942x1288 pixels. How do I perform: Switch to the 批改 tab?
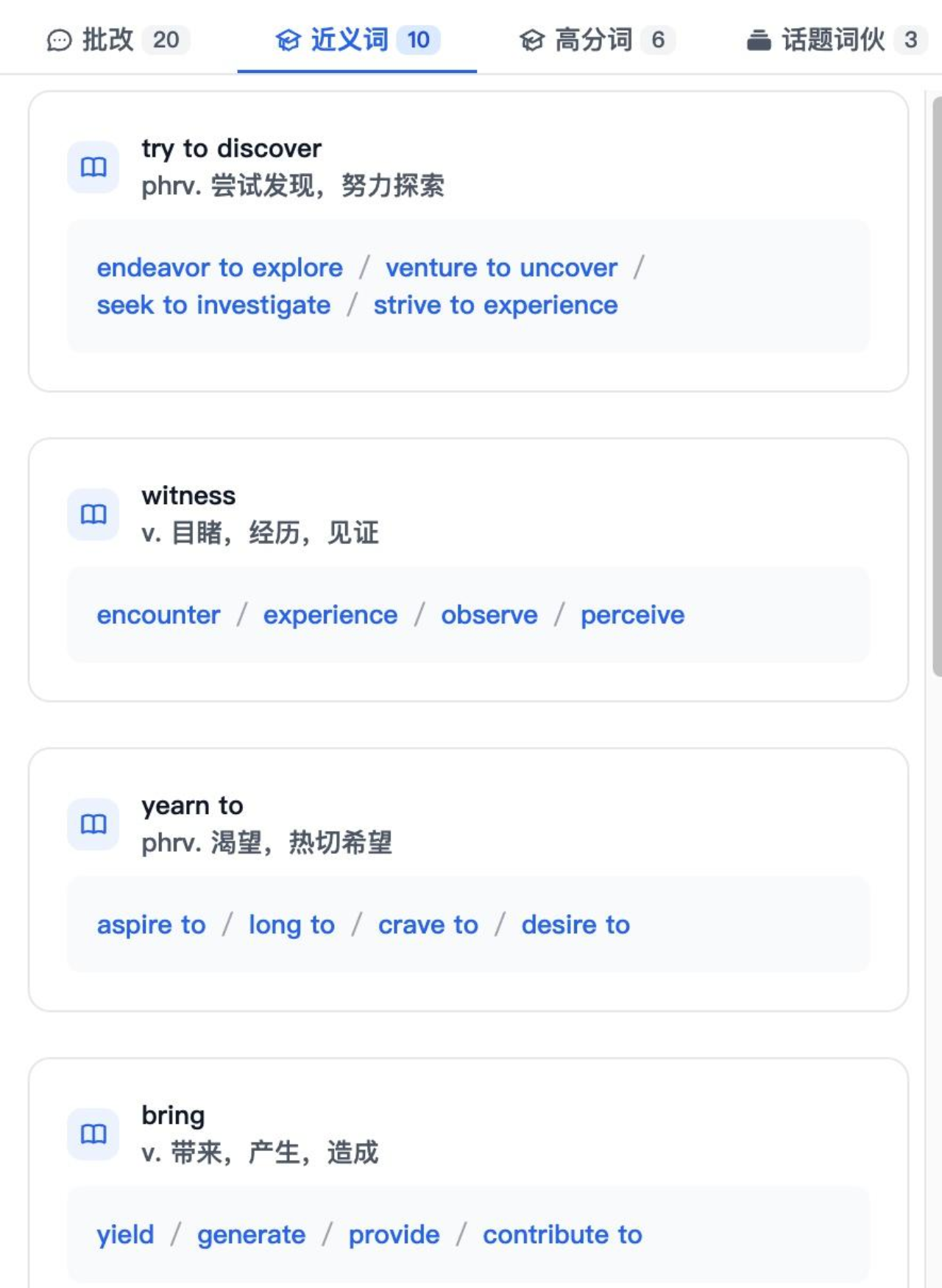coord(118,40)
